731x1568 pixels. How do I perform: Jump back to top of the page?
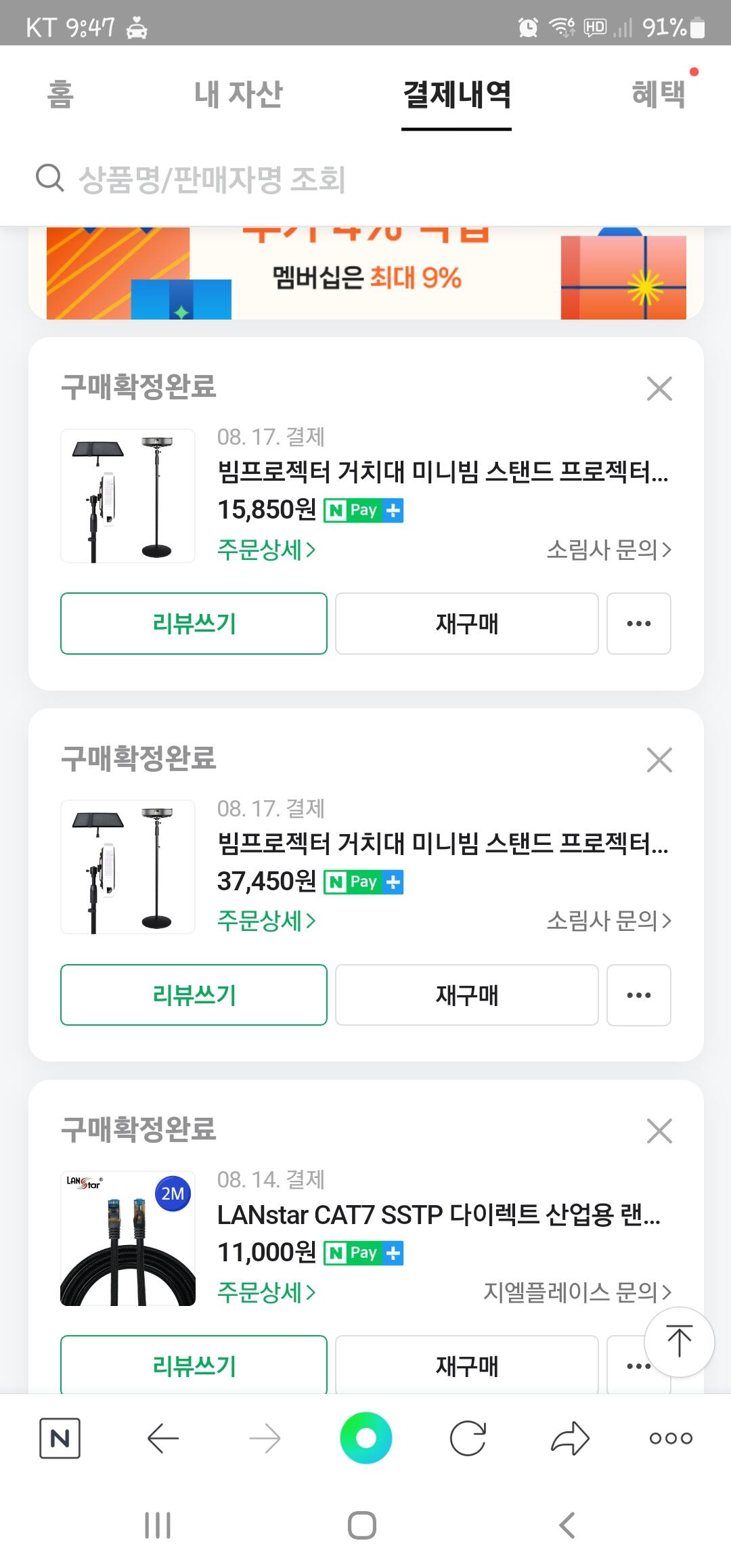click(x=679, y=1341)
